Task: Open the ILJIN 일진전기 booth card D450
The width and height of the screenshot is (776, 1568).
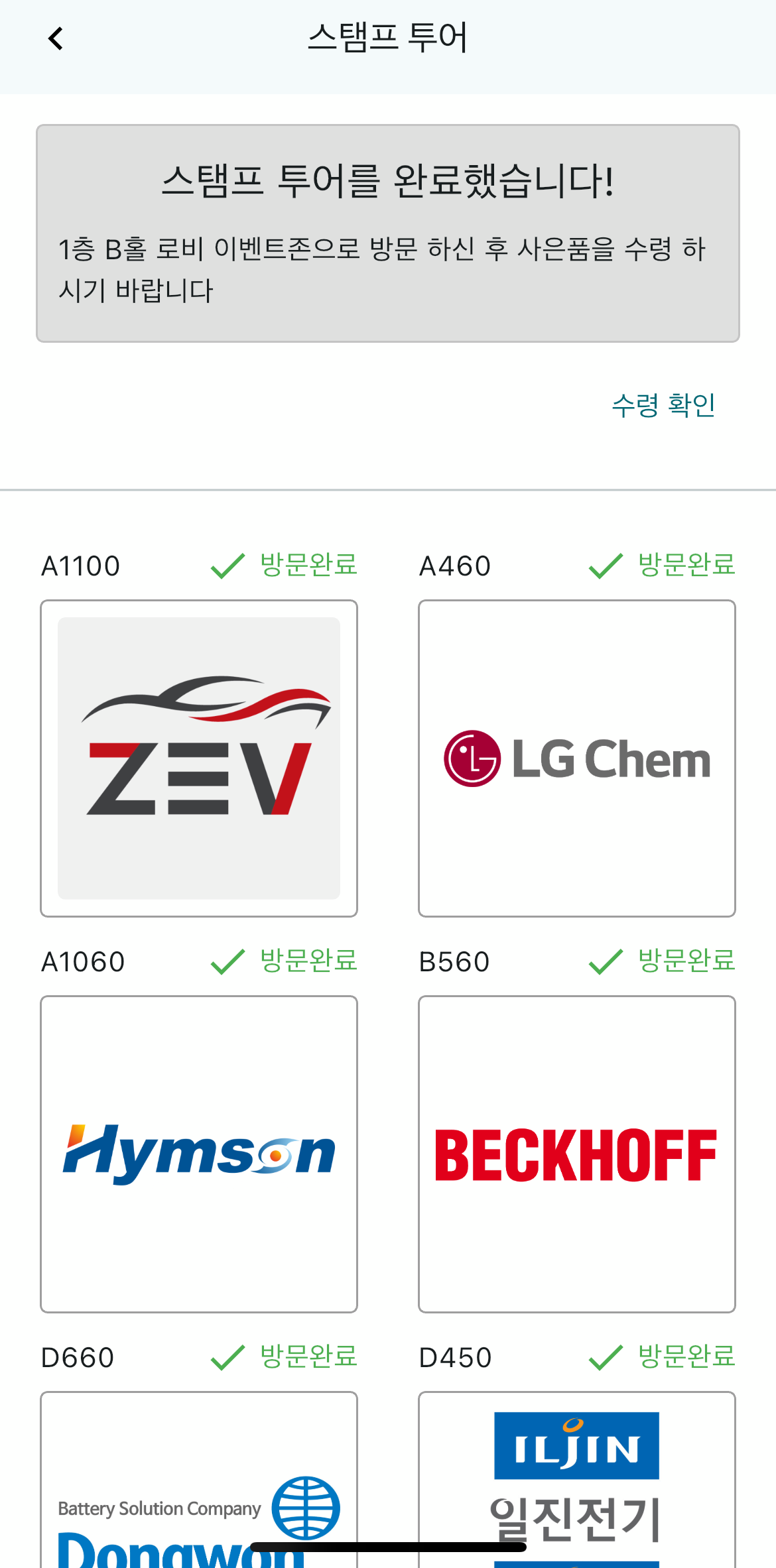Action: tap(577, 1480)
